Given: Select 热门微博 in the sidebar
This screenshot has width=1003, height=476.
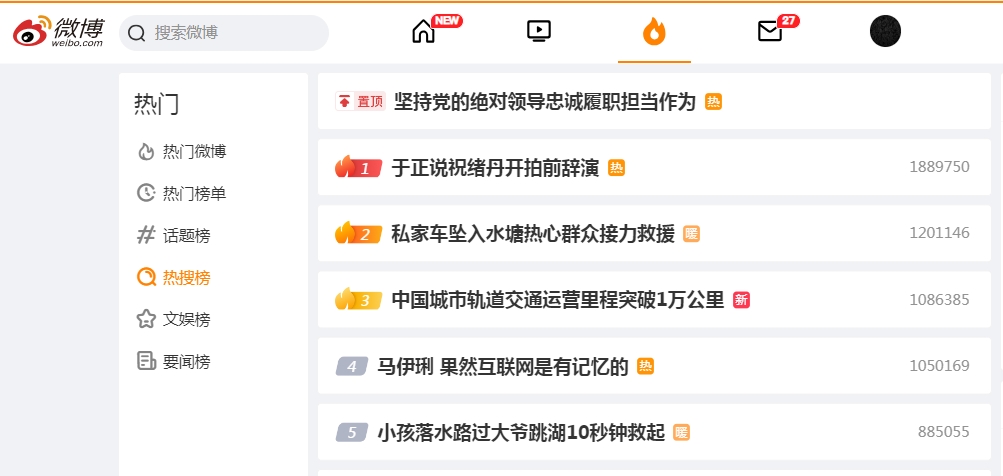Looking at the screenshot, I should coord(194,152).
